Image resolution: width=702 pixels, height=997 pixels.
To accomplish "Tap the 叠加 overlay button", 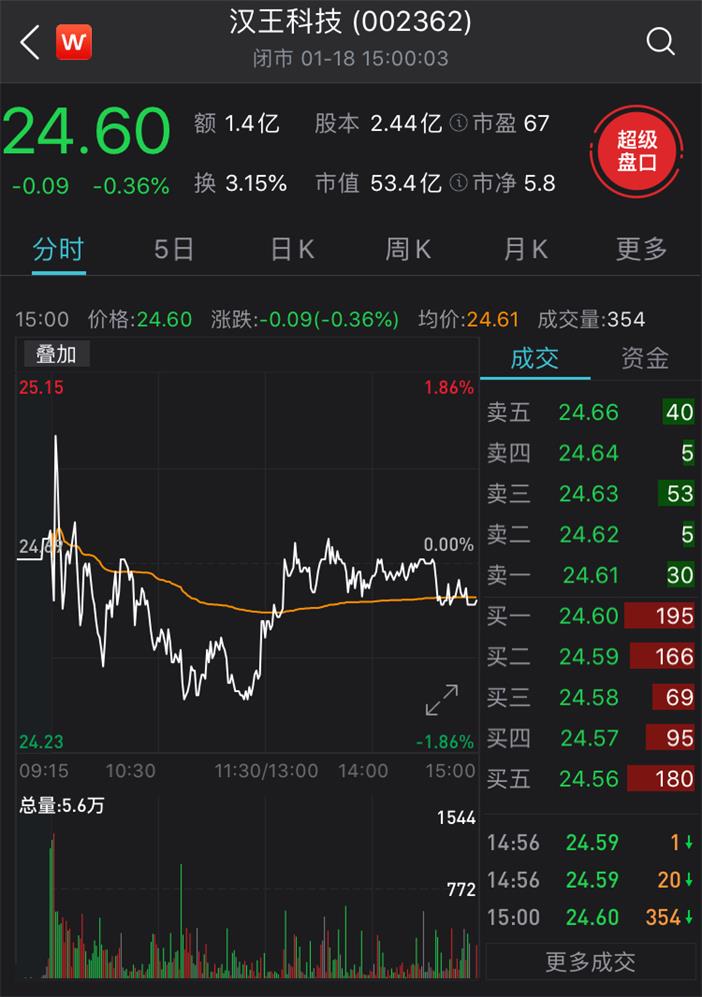I will 56,354.
